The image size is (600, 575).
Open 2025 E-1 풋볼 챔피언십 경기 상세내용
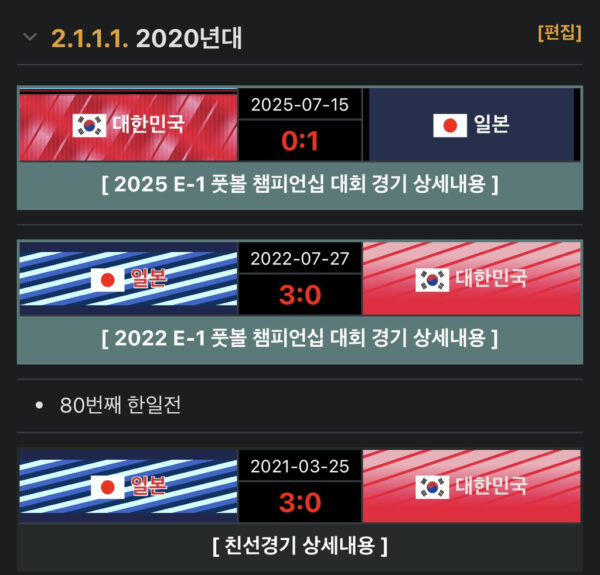(x=300, y=184)
